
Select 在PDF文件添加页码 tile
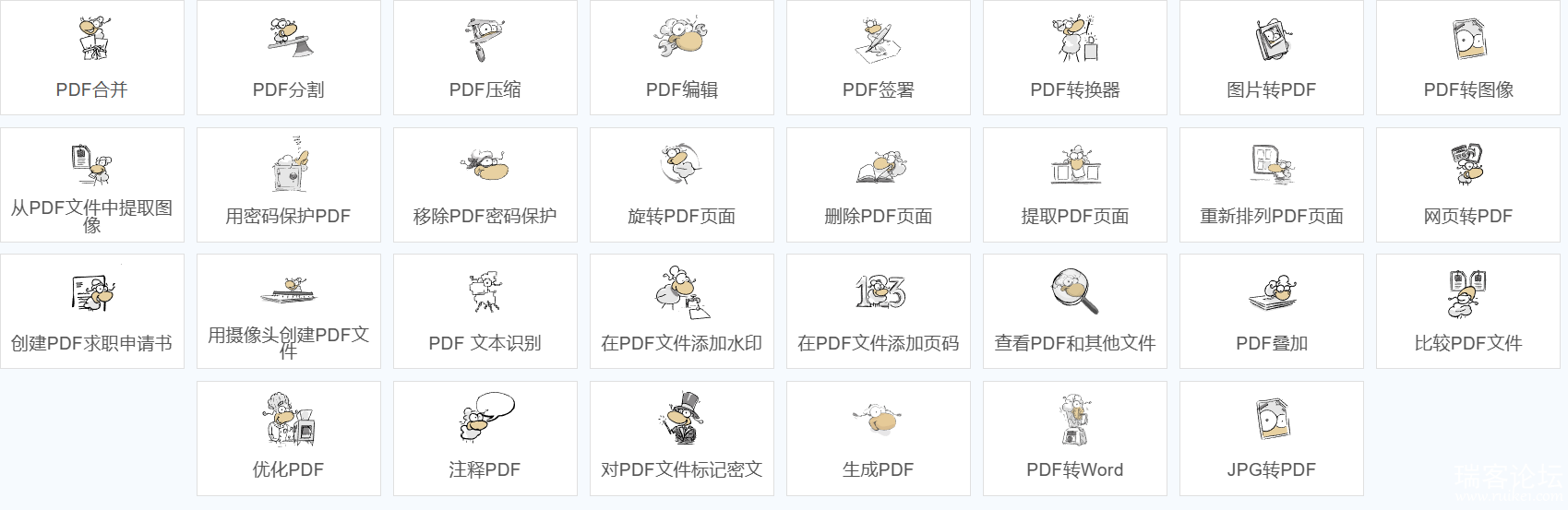tap(879, 312)
